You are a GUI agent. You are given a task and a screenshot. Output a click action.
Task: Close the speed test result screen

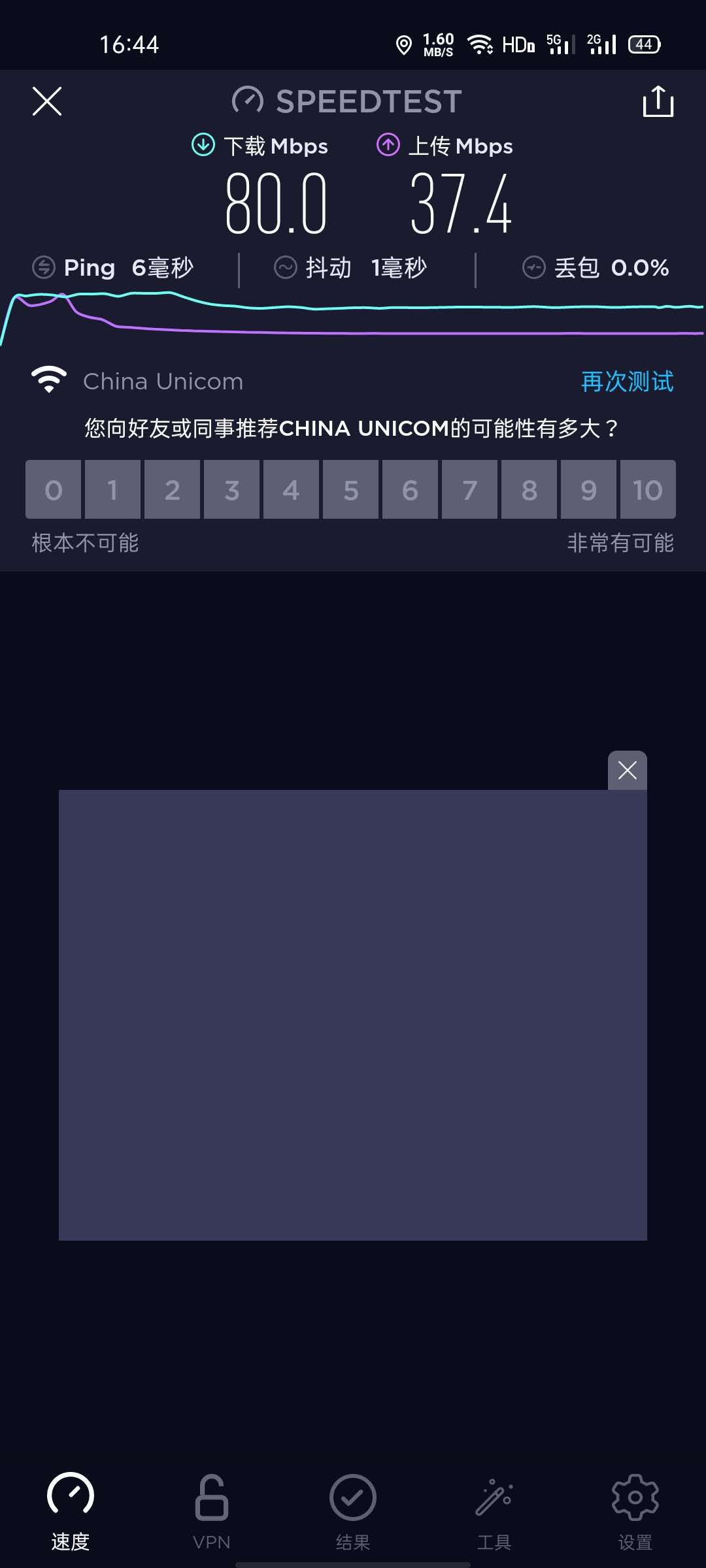tap(47, 101)
